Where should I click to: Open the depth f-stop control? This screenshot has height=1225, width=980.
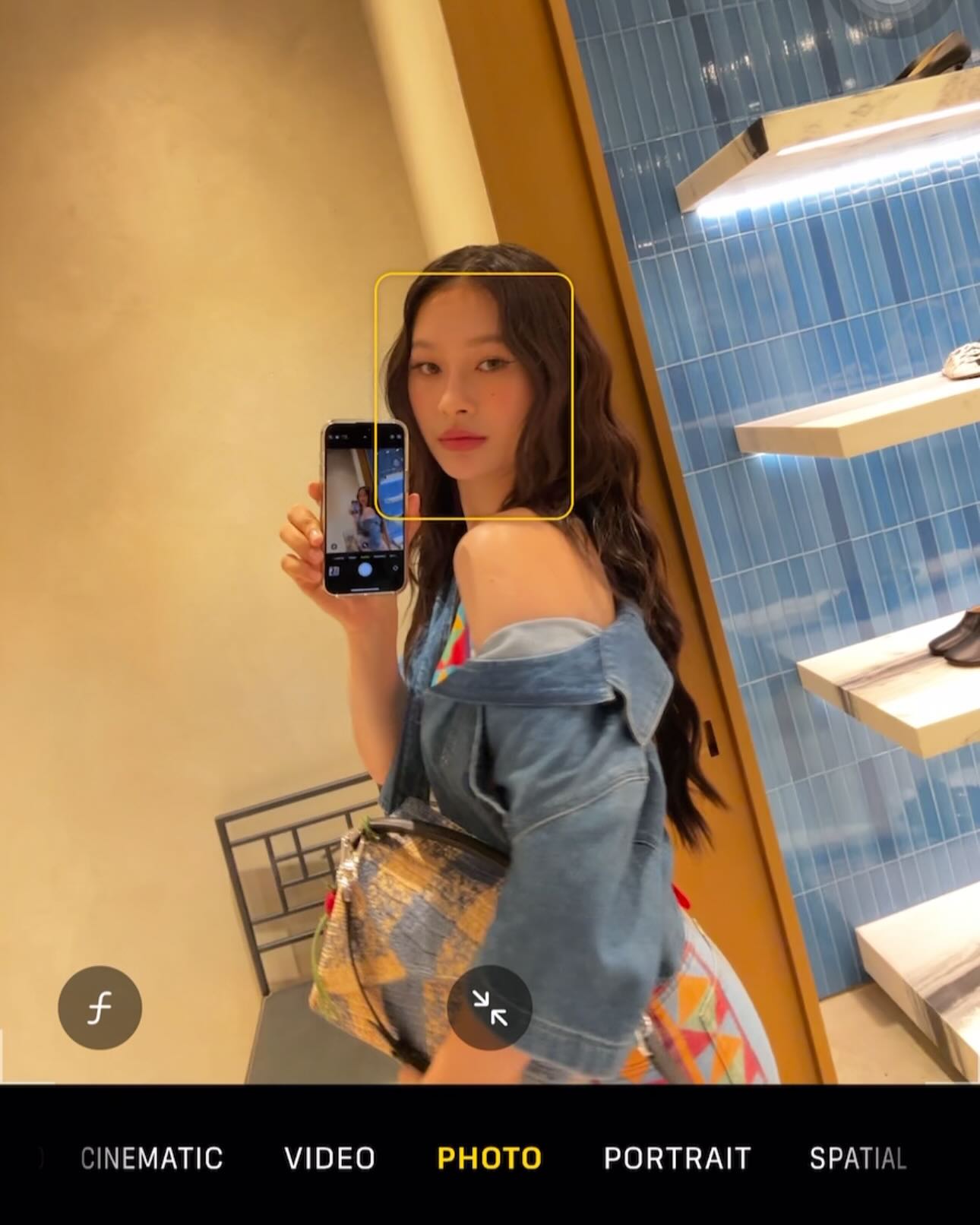click(100, 1008)
